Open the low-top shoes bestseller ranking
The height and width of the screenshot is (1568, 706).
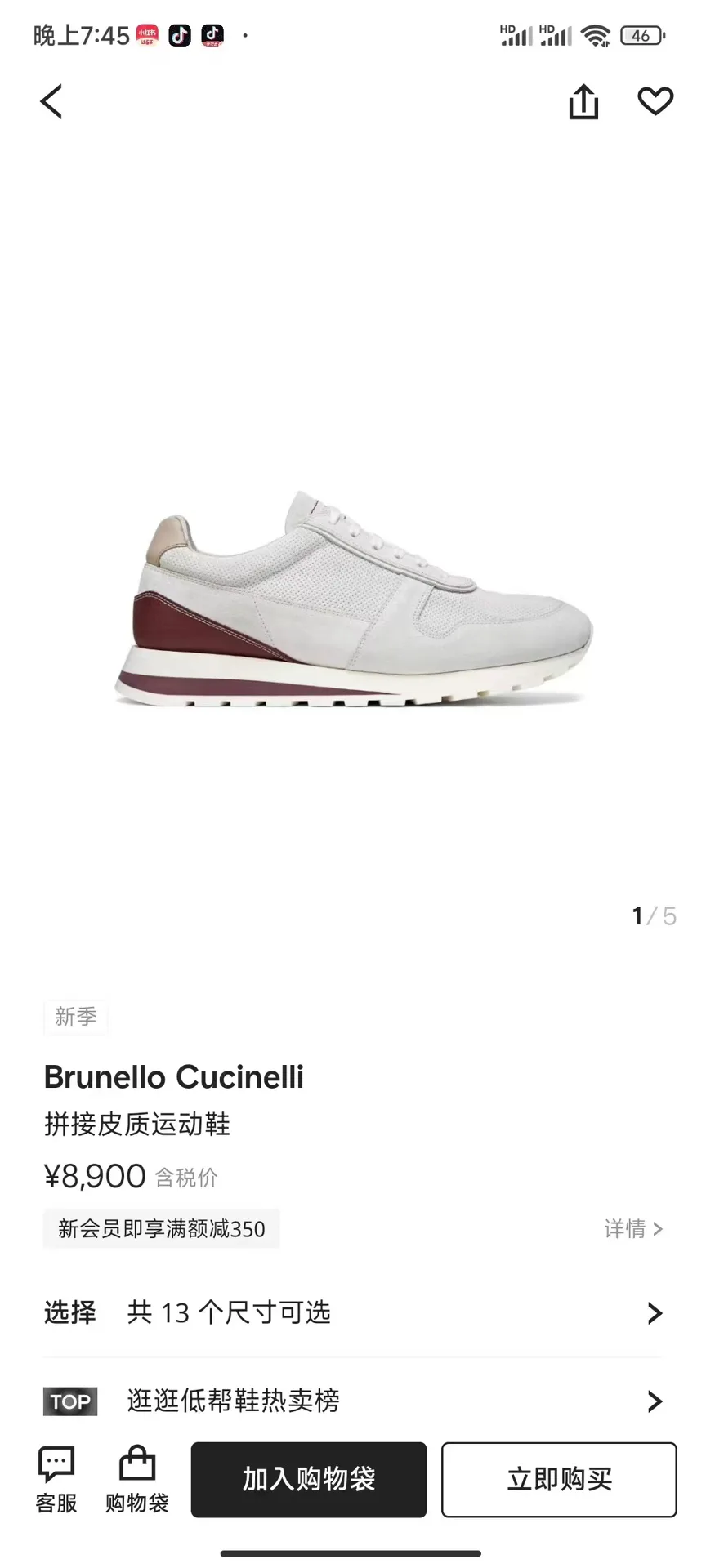point(353,1401)
